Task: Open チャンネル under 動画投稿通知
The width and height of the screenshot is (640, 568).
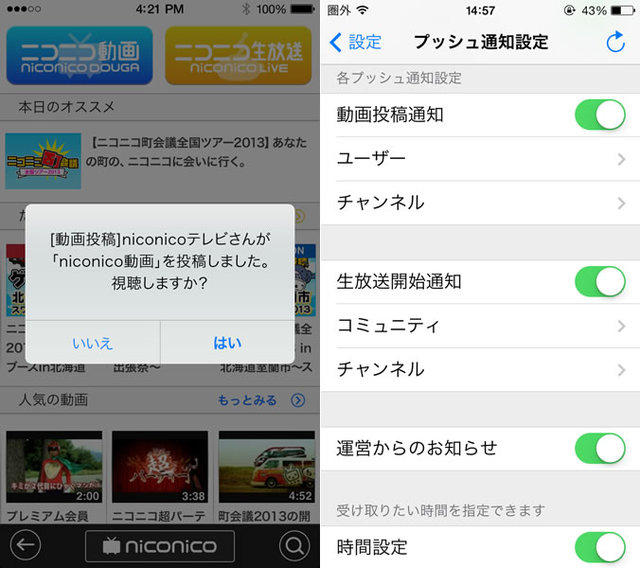Action: [x=480, y=203]
